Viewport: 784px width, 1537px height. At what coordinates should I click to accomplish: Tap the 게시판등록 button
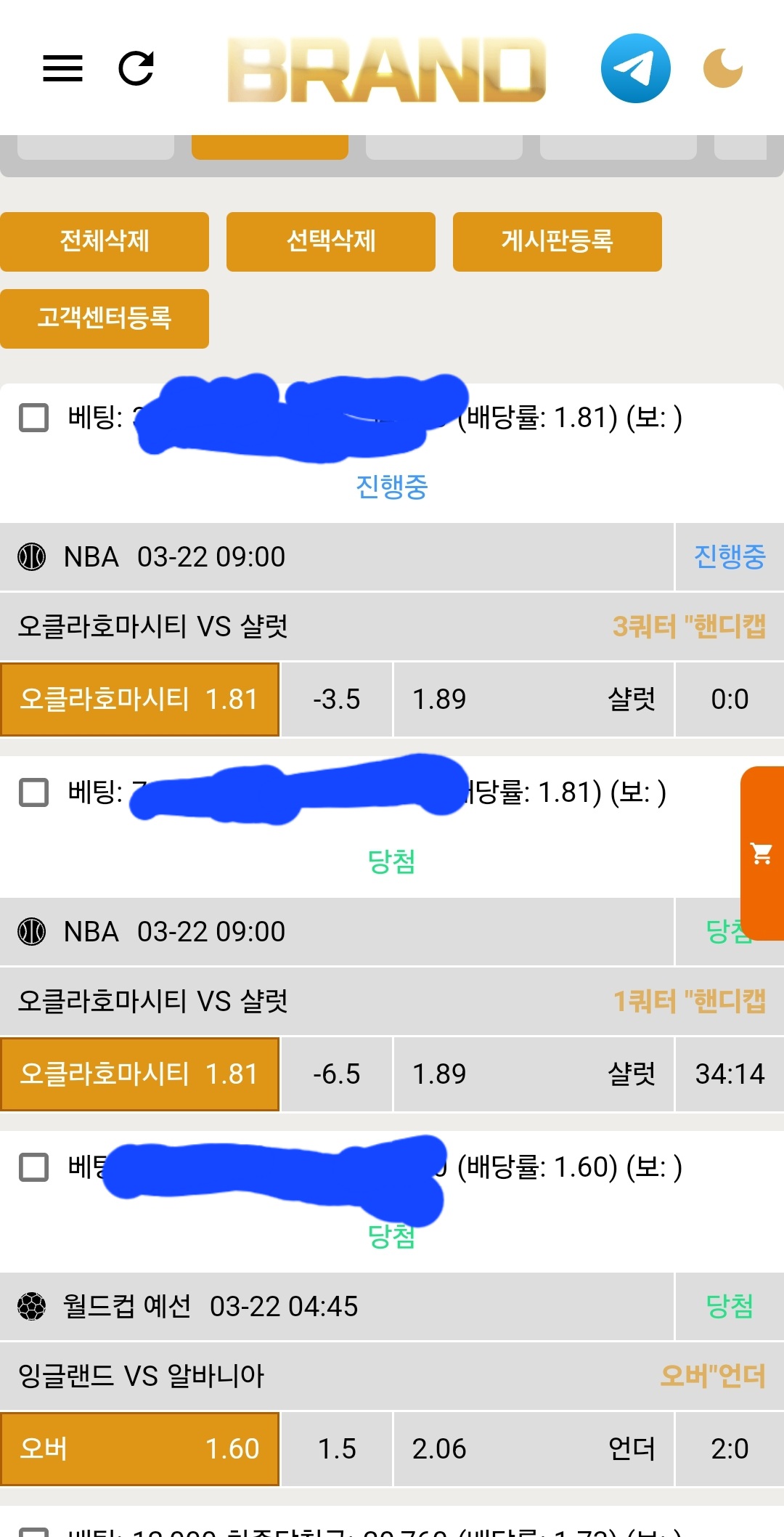(x=558, y=241)
